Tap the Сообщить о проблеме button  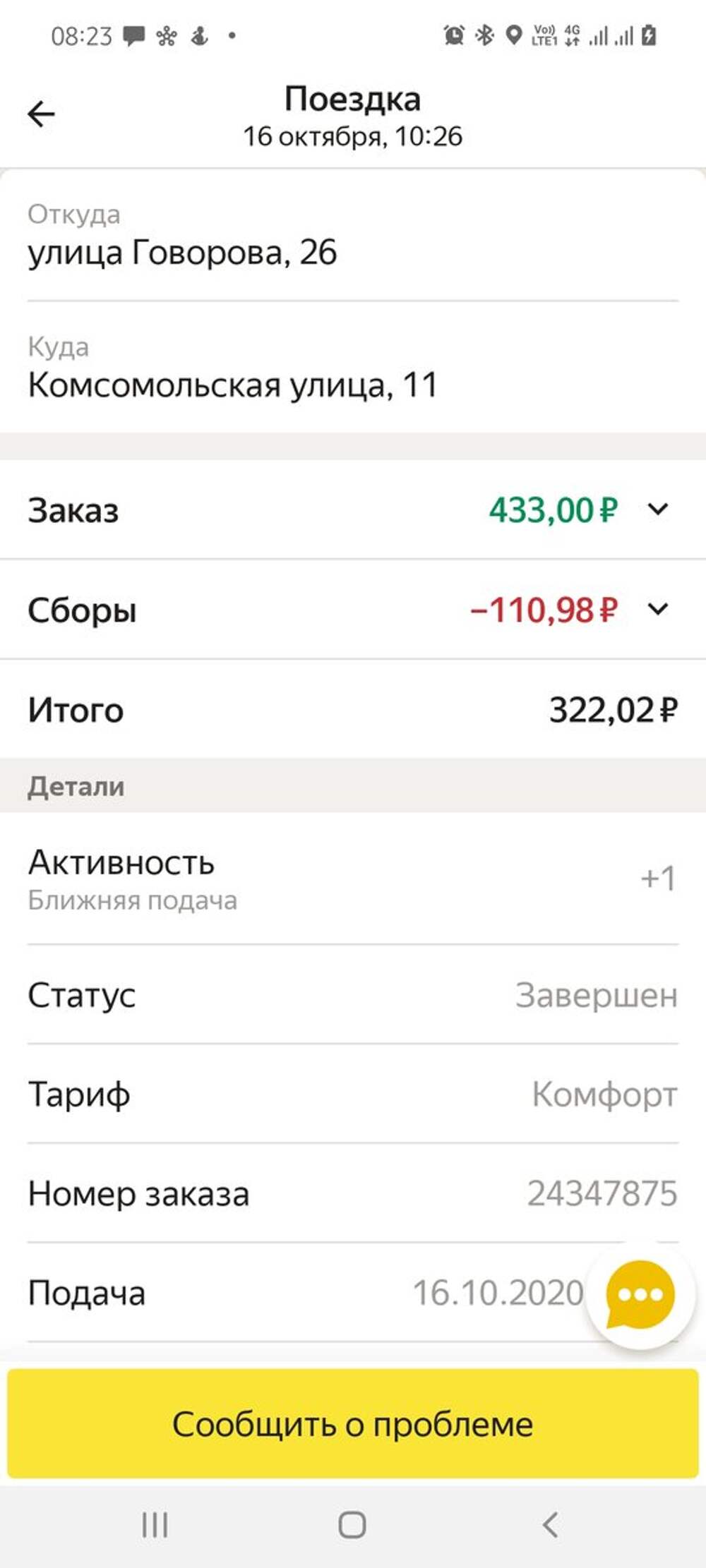tap(353, 1424)
